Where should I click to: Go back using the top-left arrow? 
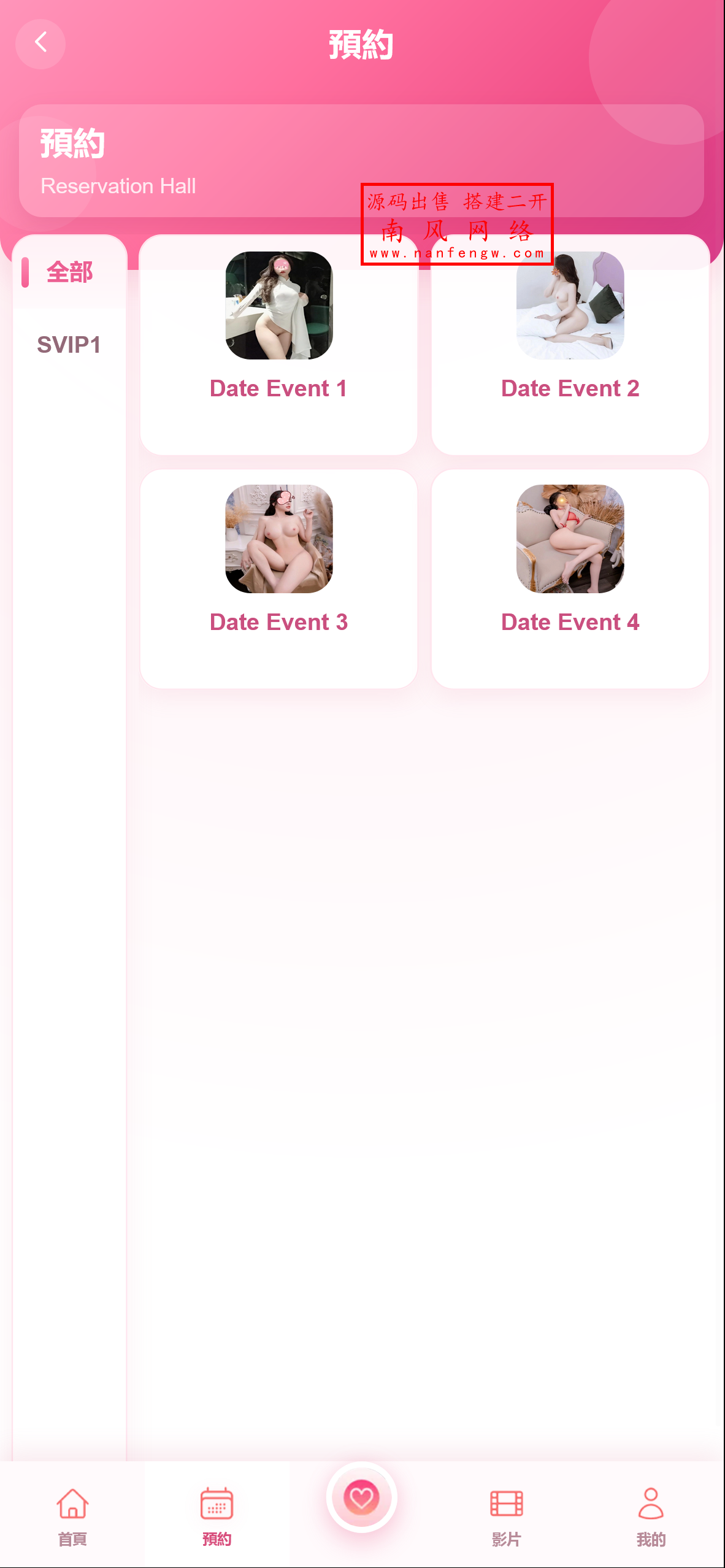(x=40, y=44)
